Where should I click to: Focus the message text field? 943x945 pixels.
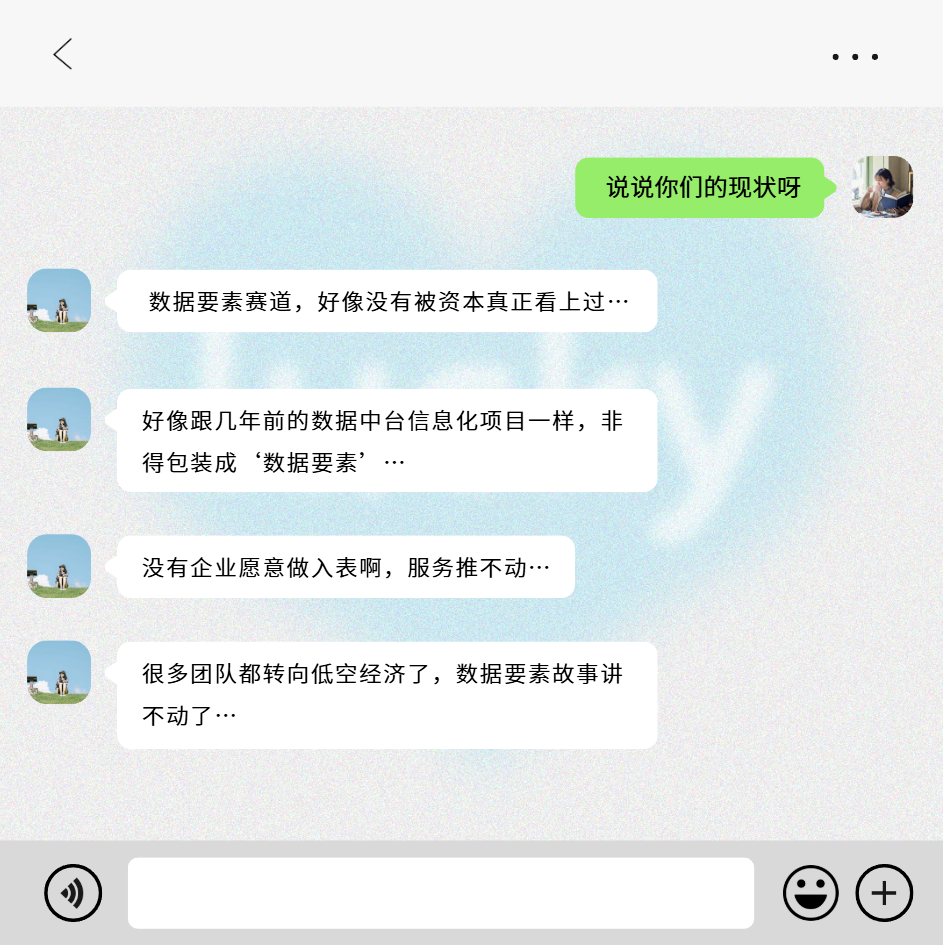440,892
